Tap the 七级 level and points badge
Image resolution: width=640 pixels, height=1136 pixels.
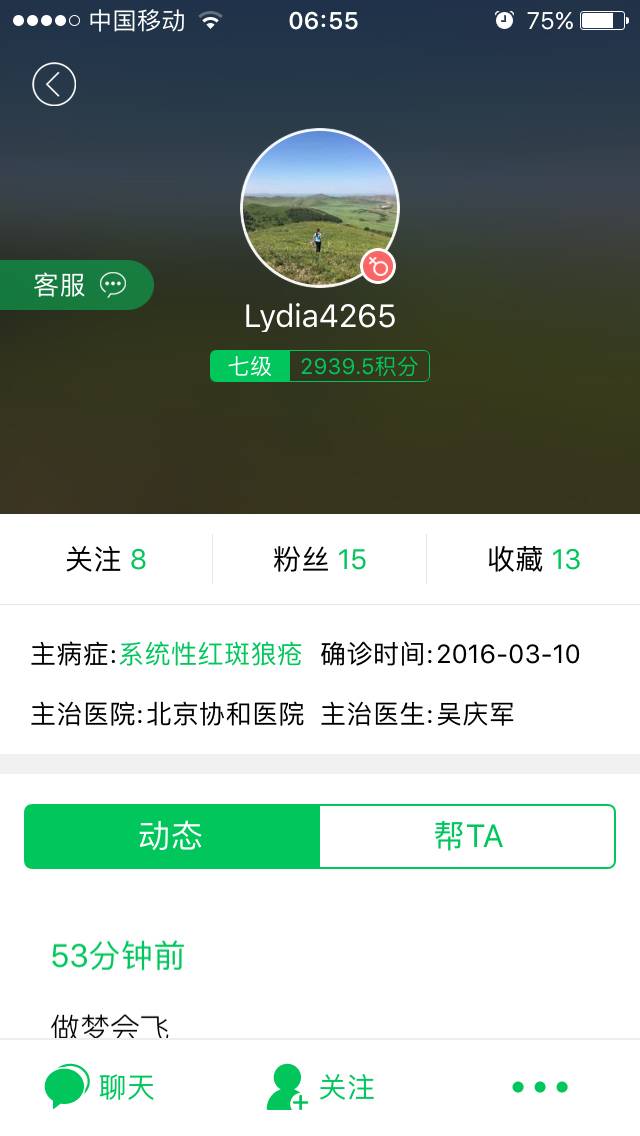319,366
